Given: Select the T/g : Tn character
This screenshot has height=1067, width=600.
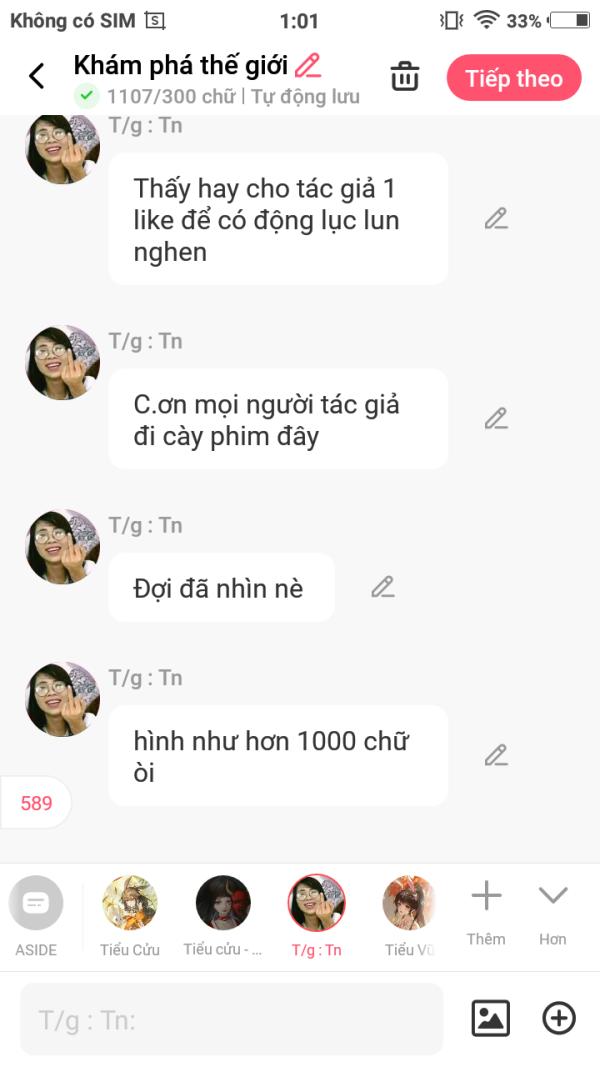Looking at the screenshot, I should (316, 915).
